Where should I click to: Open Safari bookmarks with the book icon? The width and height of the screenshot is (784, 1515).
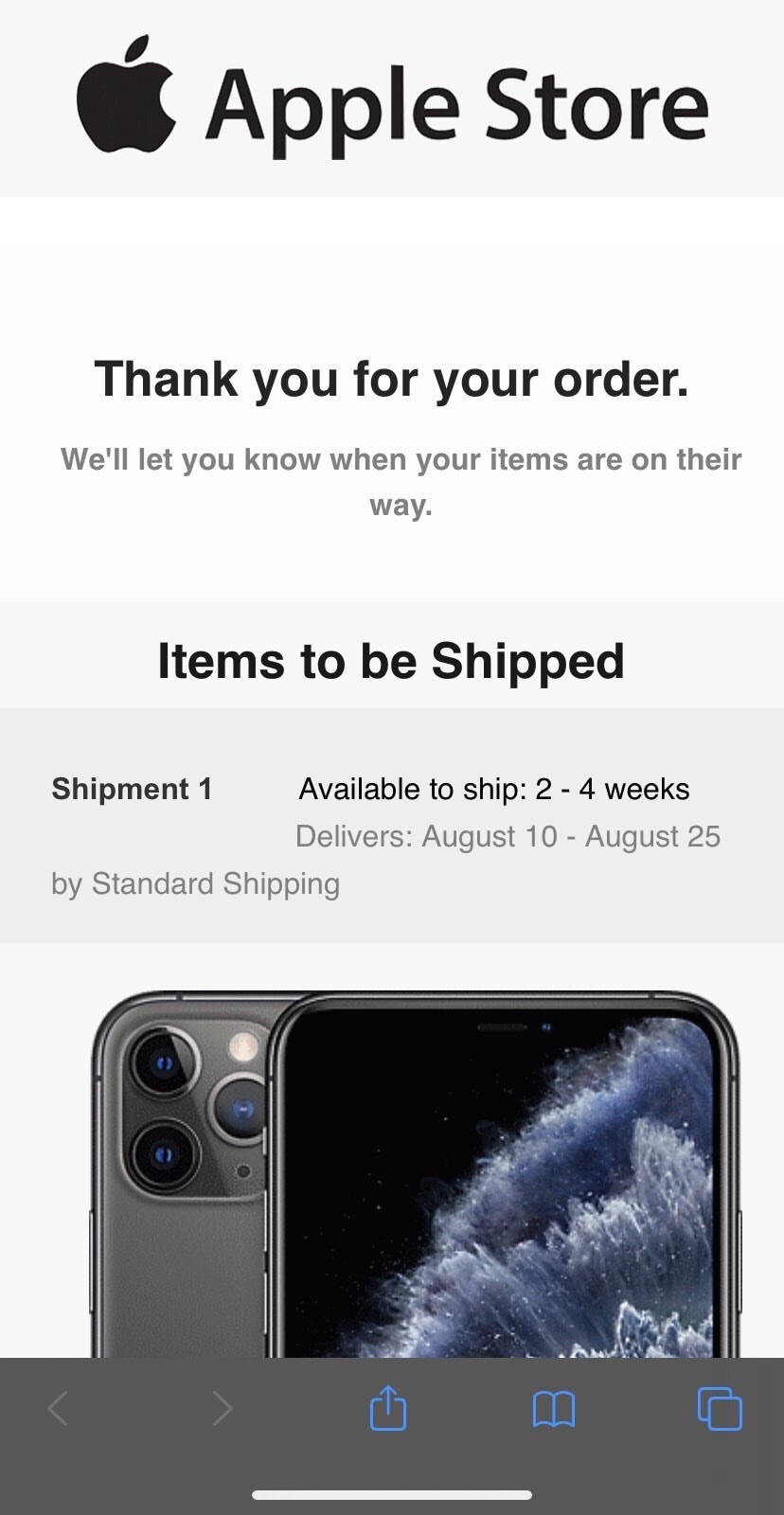pyautogui.click(x=555, y=1408)
